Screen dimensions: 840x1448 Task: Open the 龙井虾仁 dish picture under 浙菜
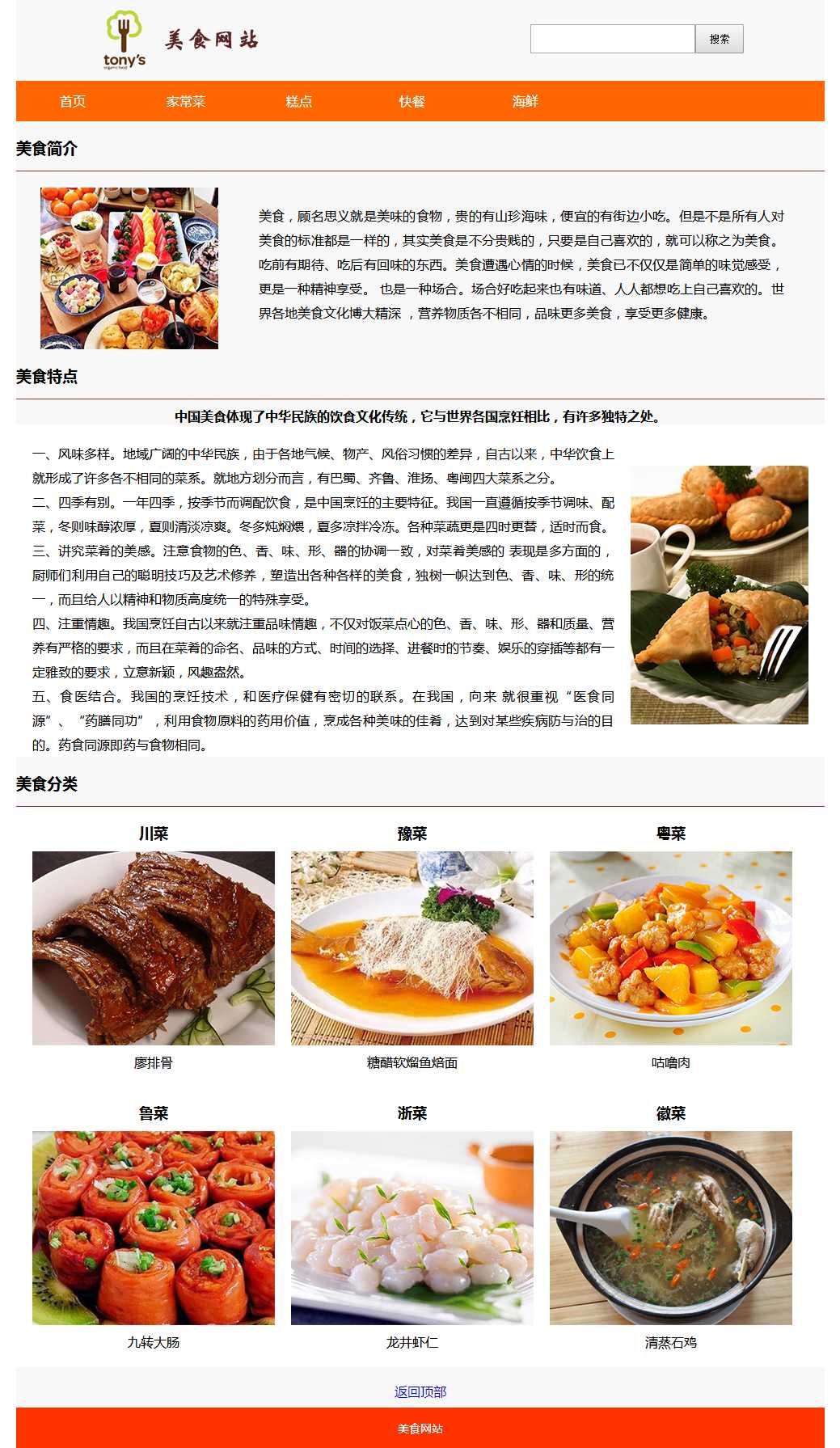click(412, 1227)
